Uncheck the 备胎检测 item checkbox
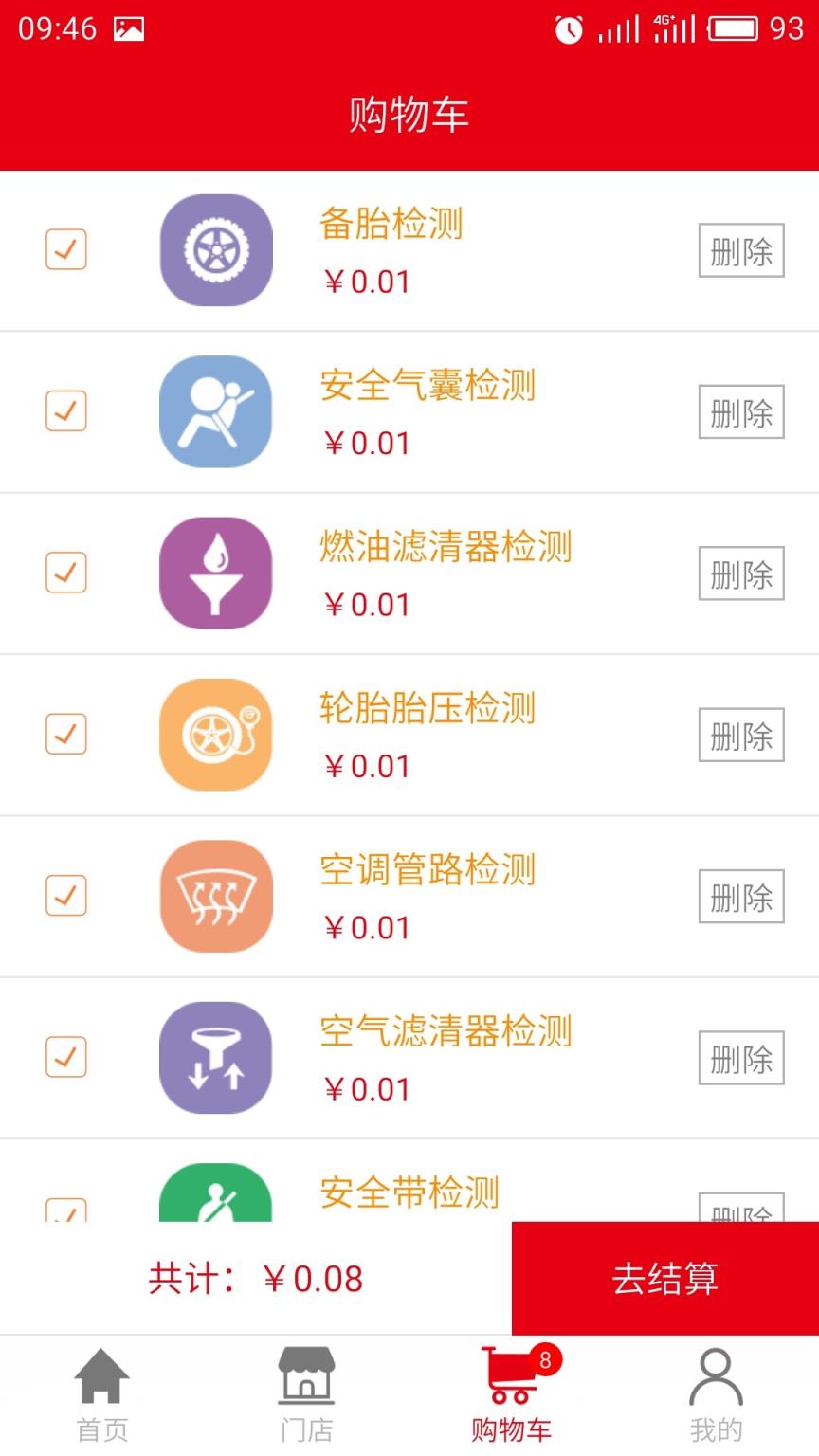 tap(65, 249)
